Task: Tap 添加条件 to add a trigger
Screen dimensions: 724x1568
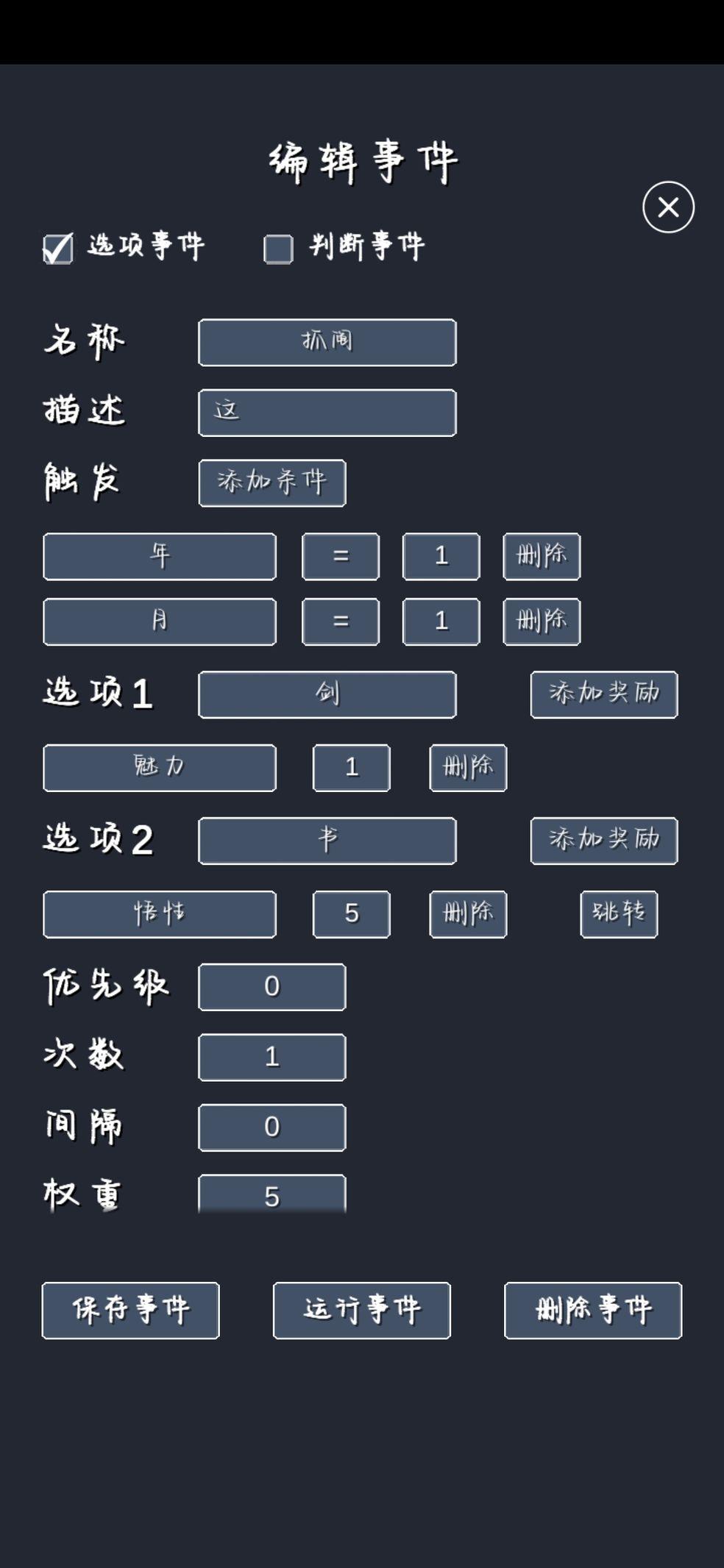Action: point(271,482)
